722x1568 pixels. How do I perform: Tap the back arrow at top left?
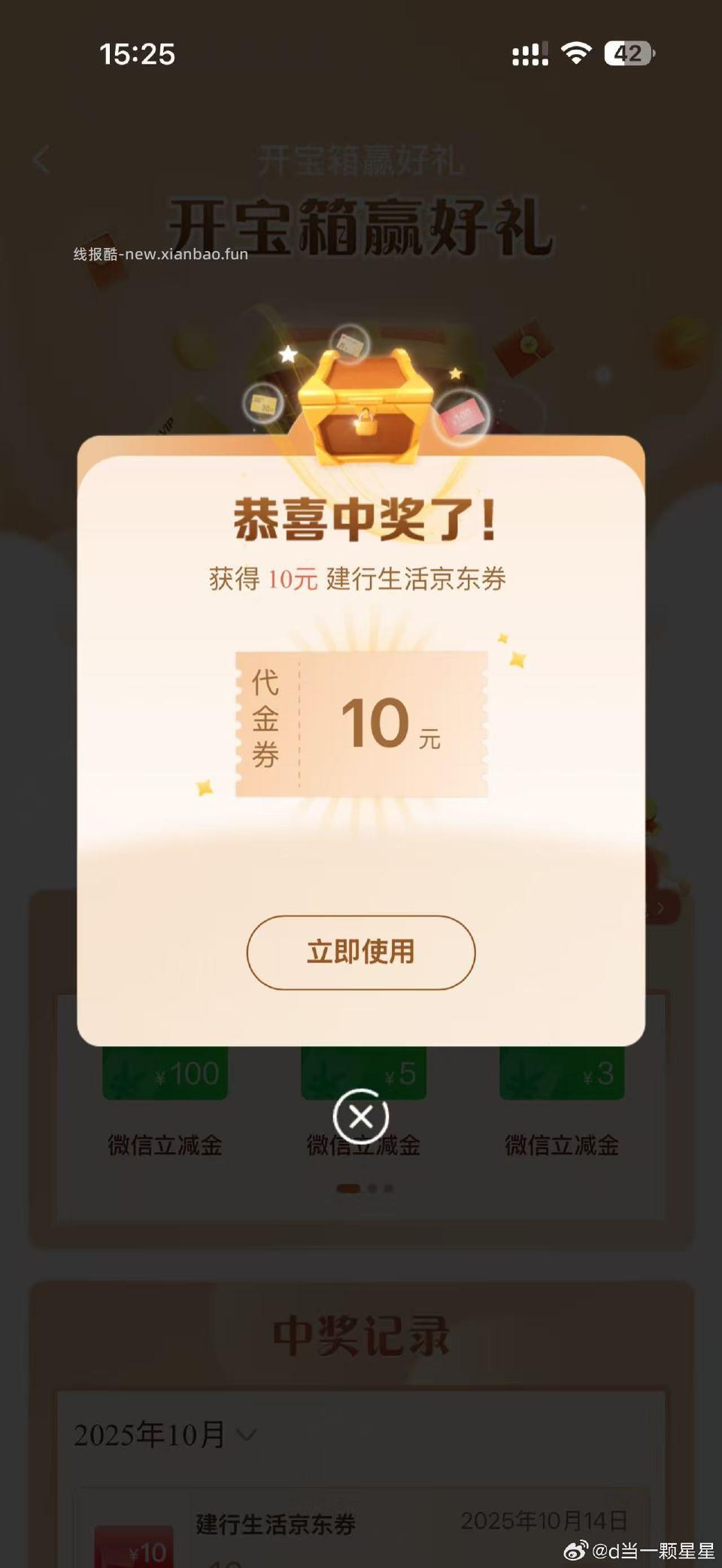(41, 160)
